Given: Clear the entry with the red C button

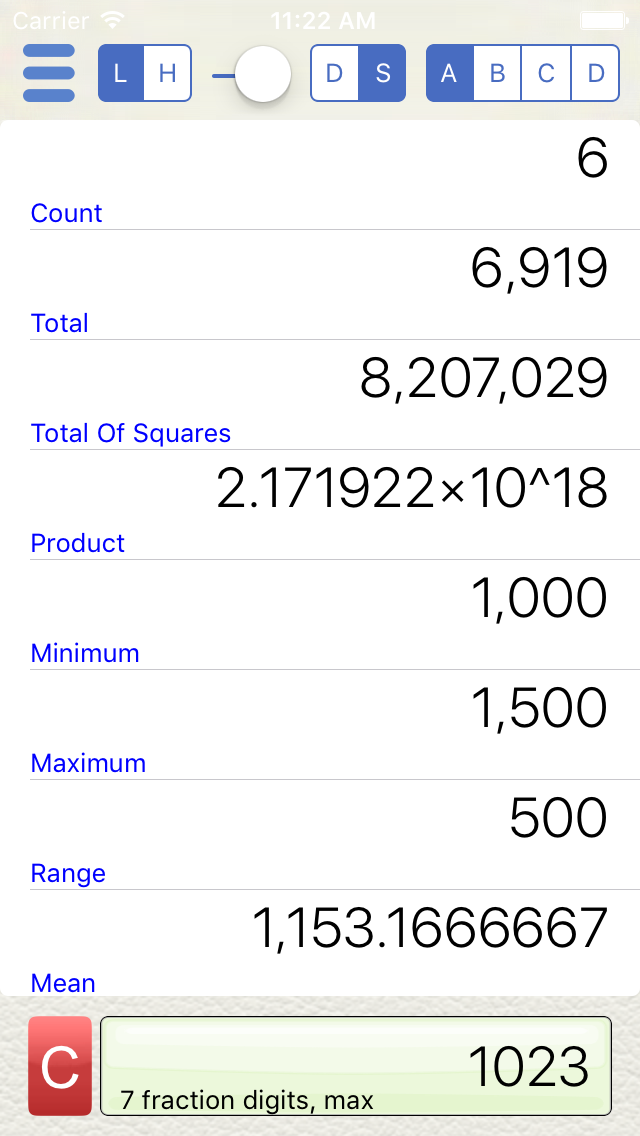Looking at the screenshot, I should click(60, 1066).
